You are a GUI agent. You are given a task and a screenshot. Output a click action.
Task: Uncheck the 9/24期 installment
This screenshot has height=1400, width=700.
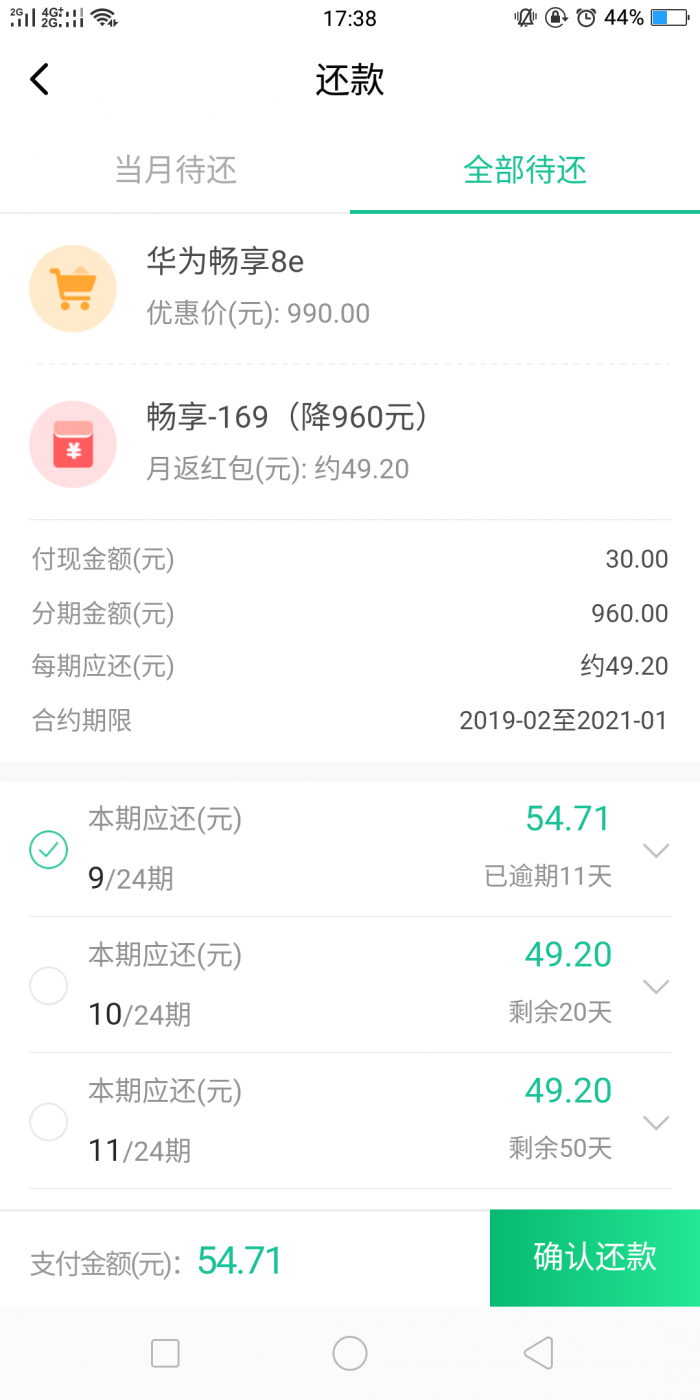[x=49, y=850]
